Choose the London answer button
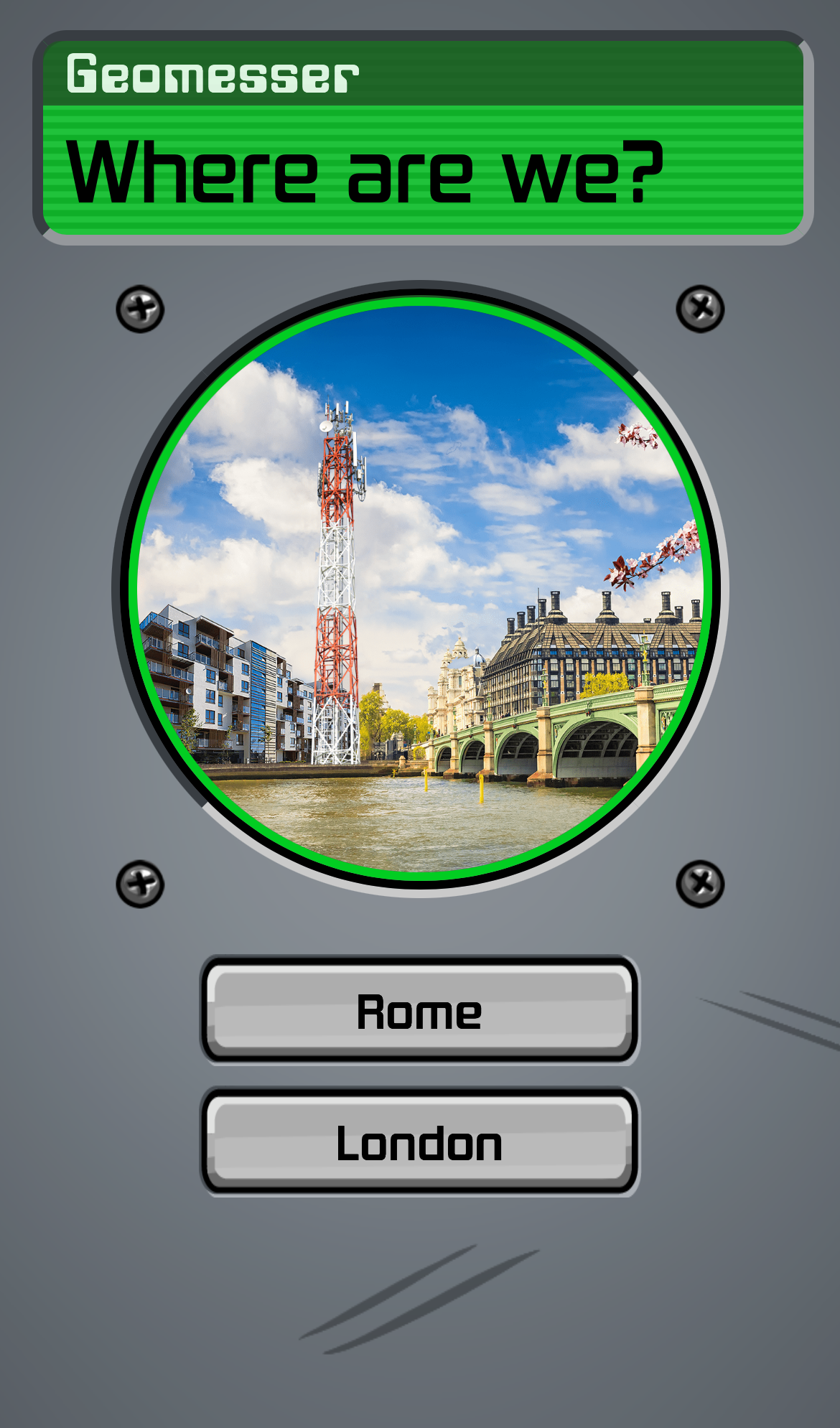 click(419, 1142)
